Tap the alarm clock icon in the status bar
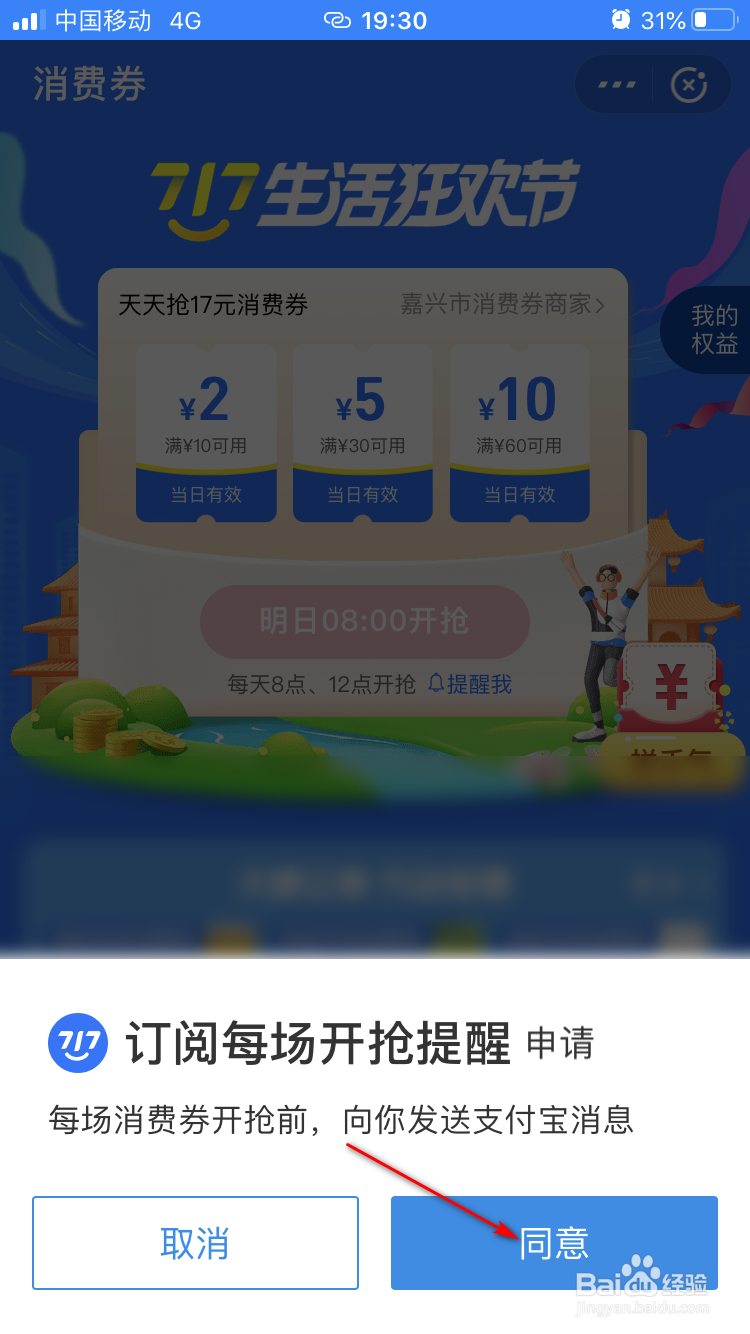750x1334 pixels. coord(621,18)
